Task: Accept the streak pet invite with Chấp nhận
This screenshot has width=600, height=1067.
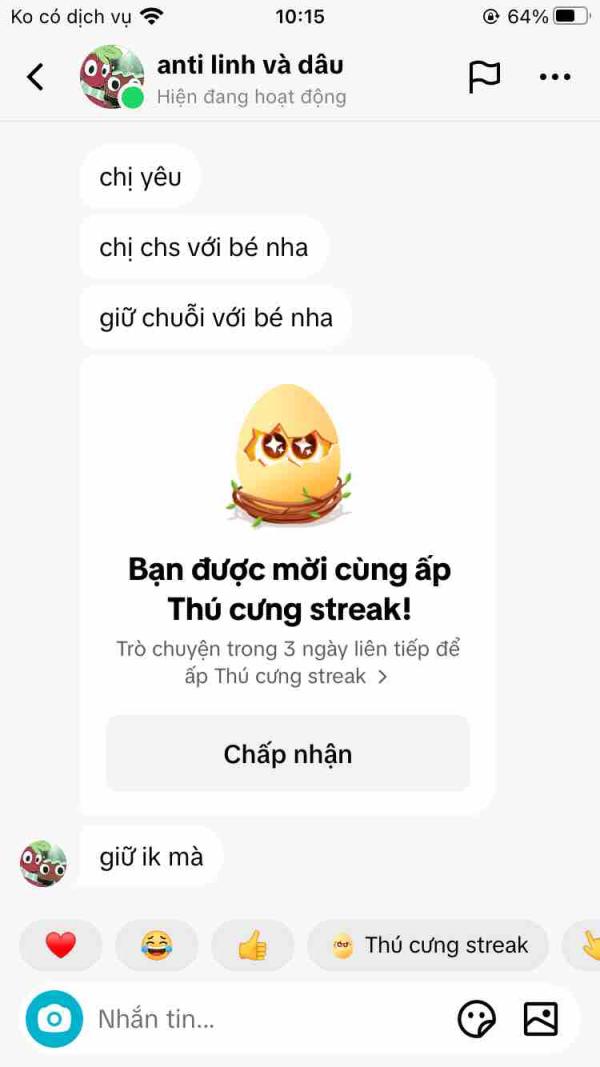Action: [x=288, y=754]
